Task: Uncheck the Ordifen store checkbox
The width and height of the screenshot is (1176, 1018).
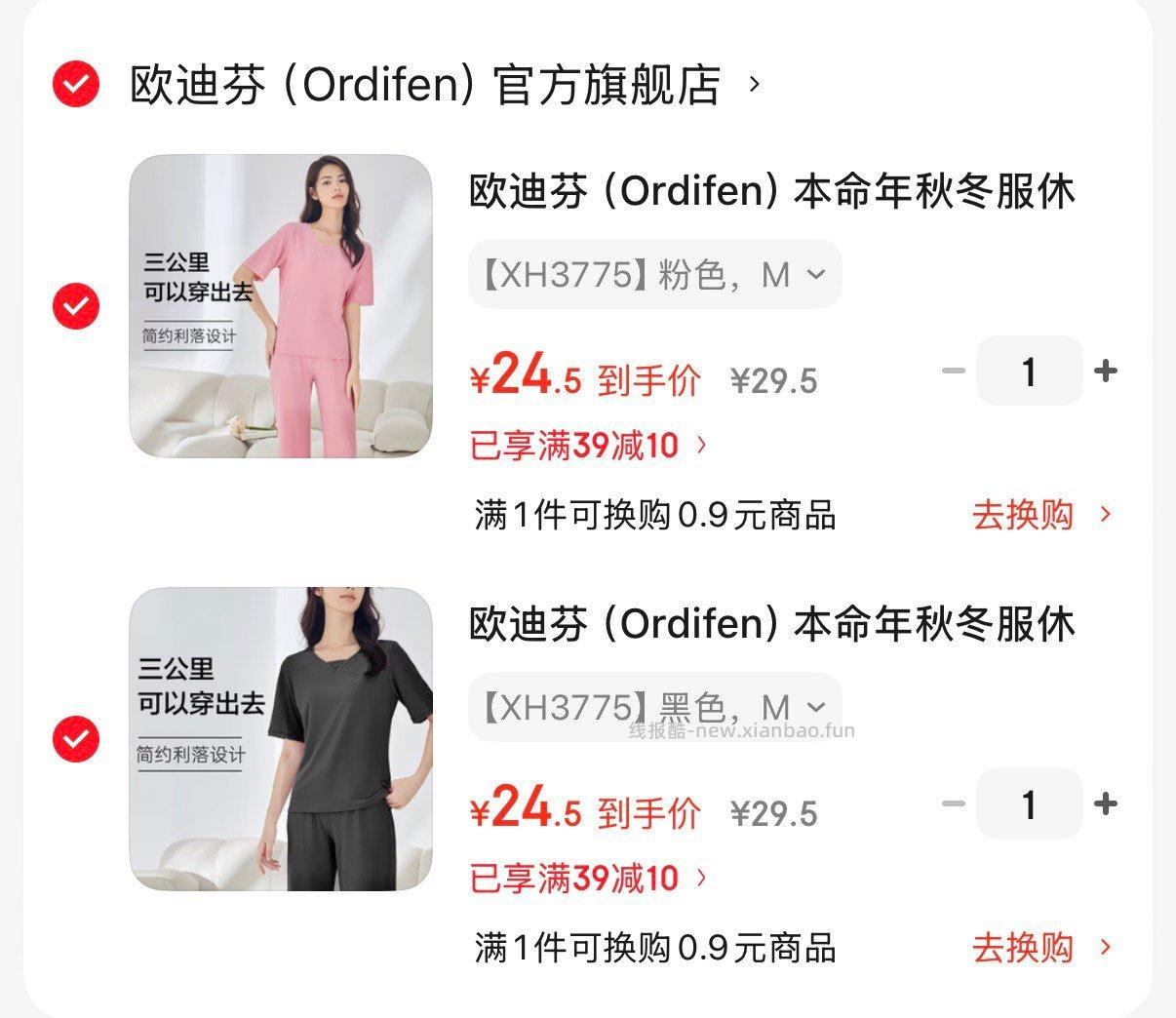Action: tap(75, 84)
